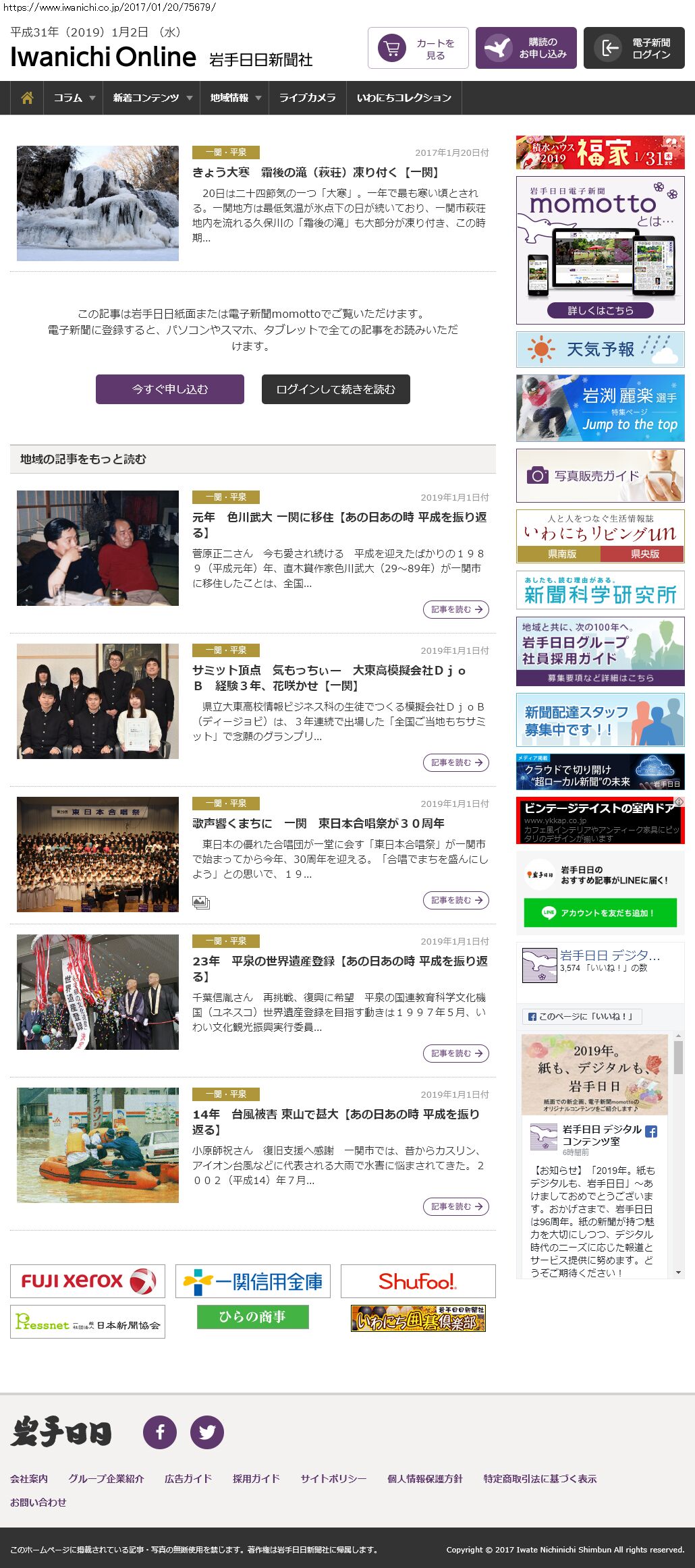The height and width of the screenshot is (1568, 695).
Task: Open 写真販売ガイド banner
Action: [601, 476]
